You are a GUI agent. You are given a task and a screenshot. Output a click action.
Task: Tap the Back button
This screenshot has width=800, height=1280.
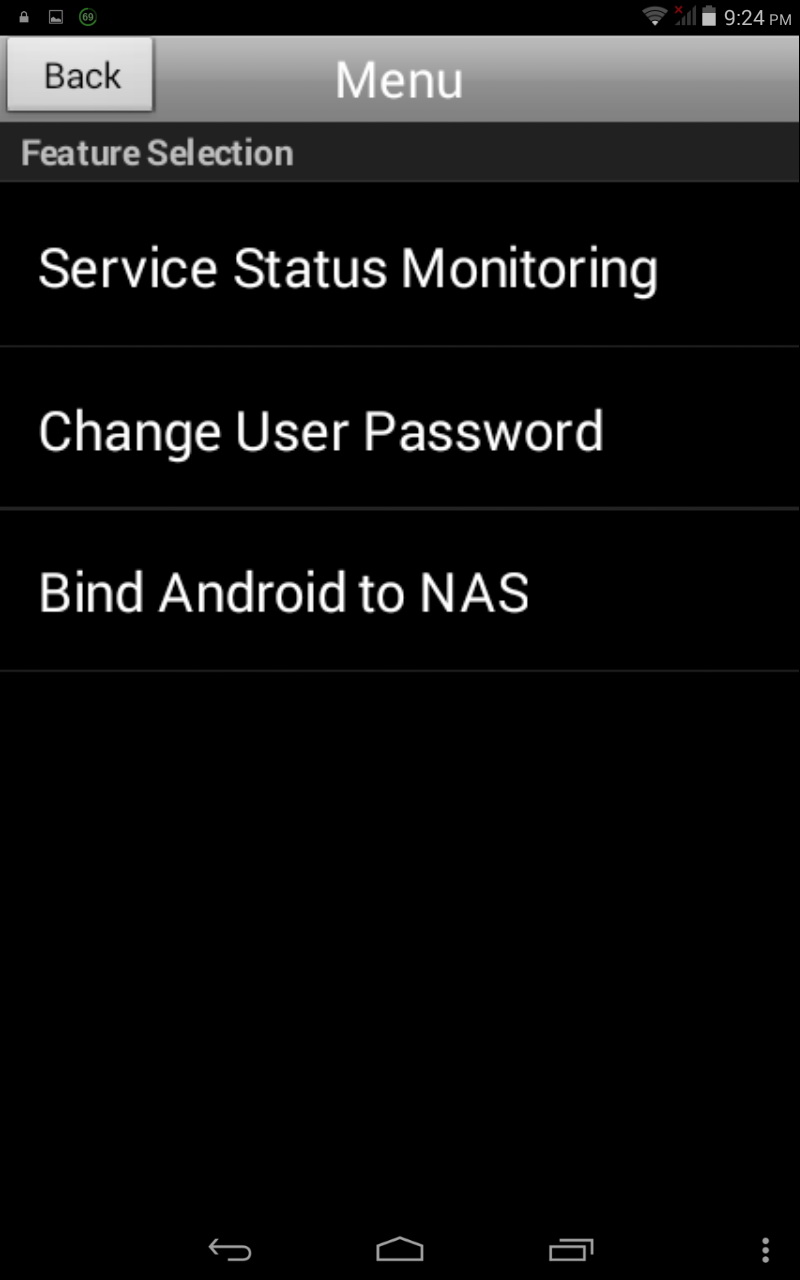(x=80, y=75)
